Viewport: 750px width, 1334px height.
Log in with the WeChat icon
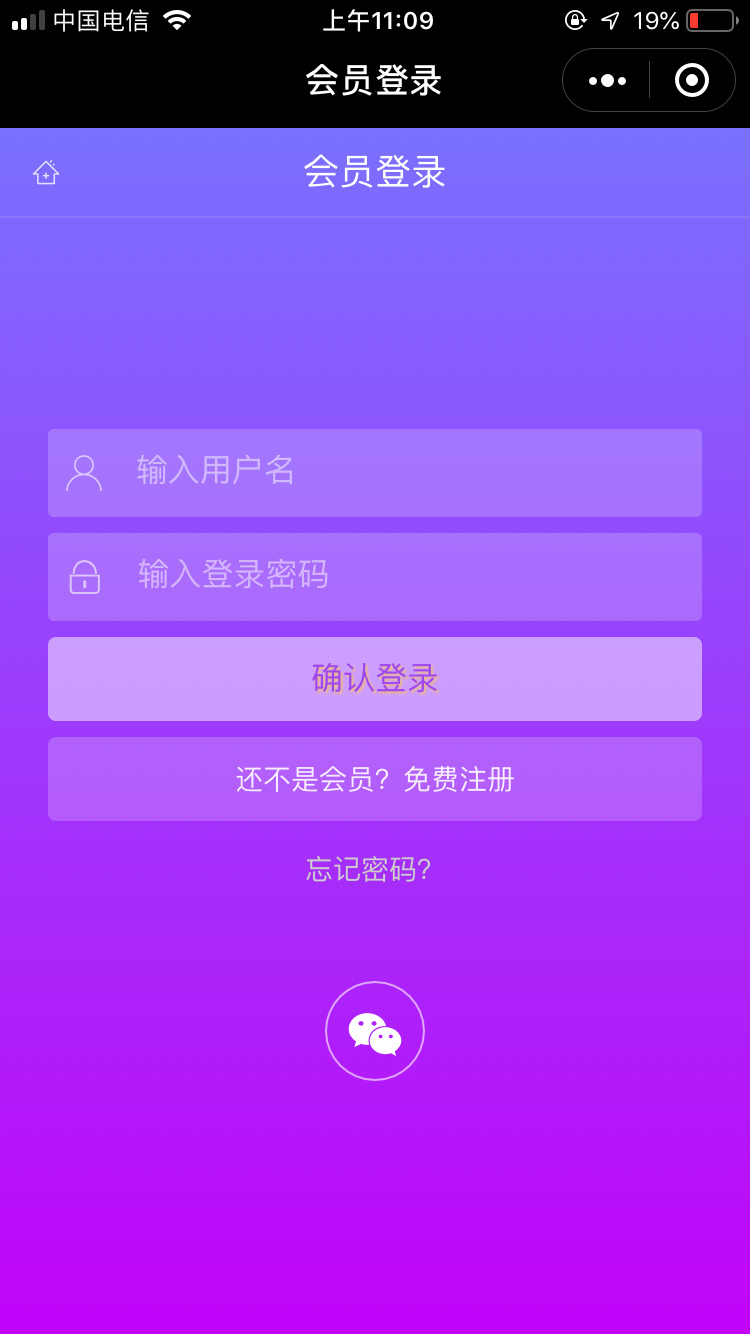[375, 1031]
